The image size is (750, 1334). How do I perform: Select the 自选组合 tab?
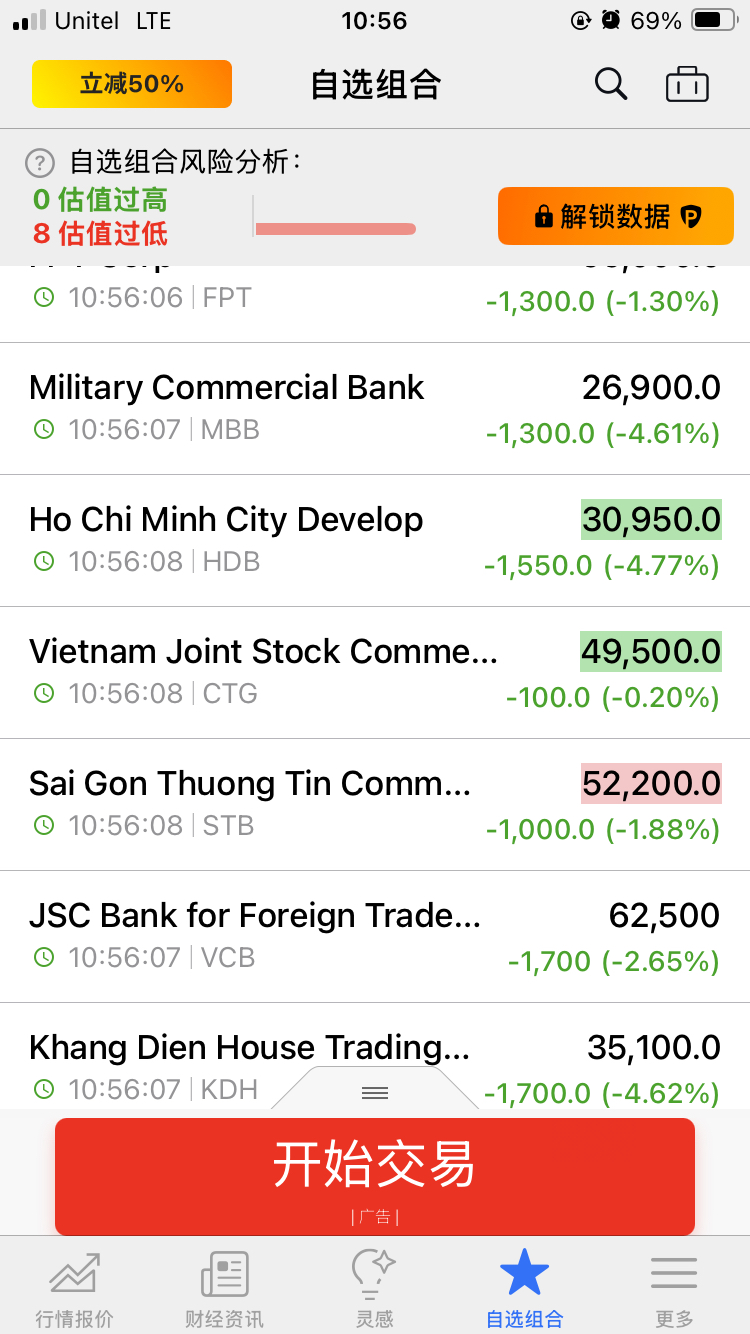click(525, 1289)
